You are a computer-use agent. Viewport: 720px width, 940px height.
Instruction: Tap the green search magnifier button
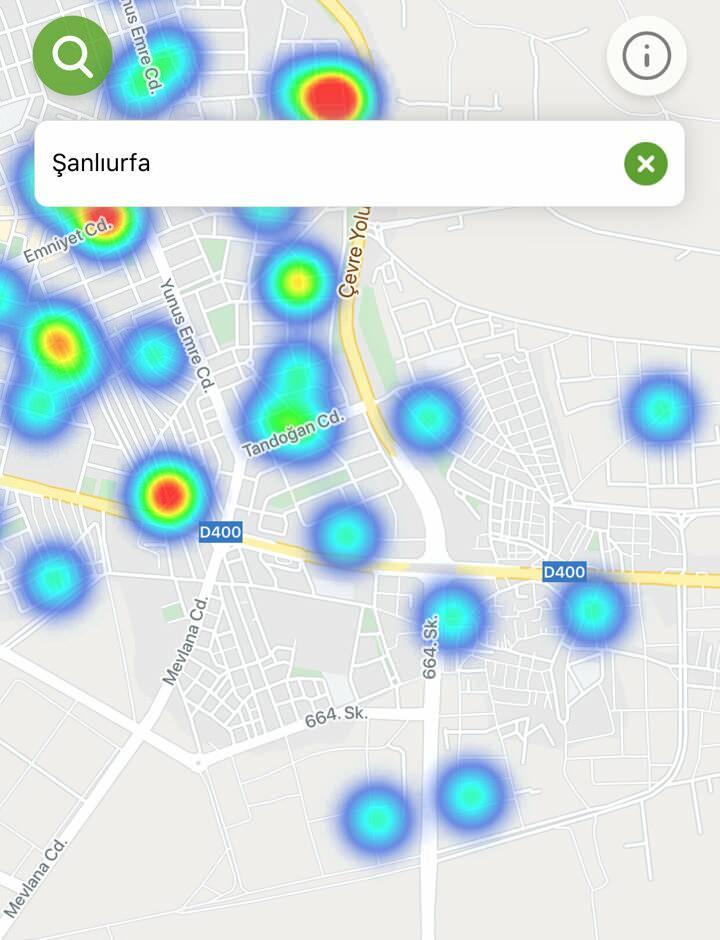pos(72,56)
